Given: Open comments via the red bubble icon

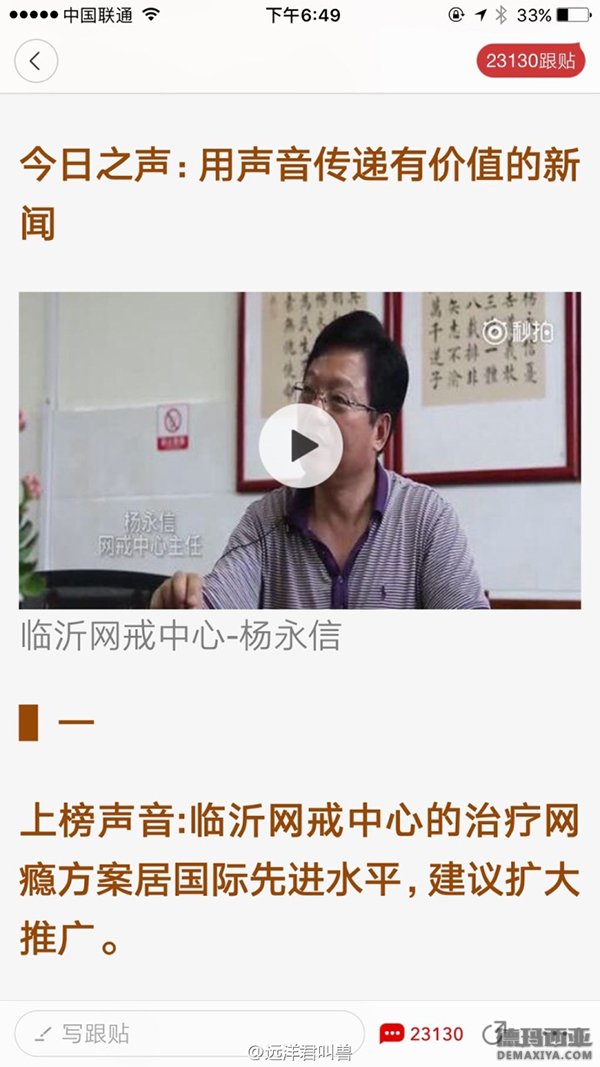Looking at the screenshot, I should click(x=392, y=1034).
